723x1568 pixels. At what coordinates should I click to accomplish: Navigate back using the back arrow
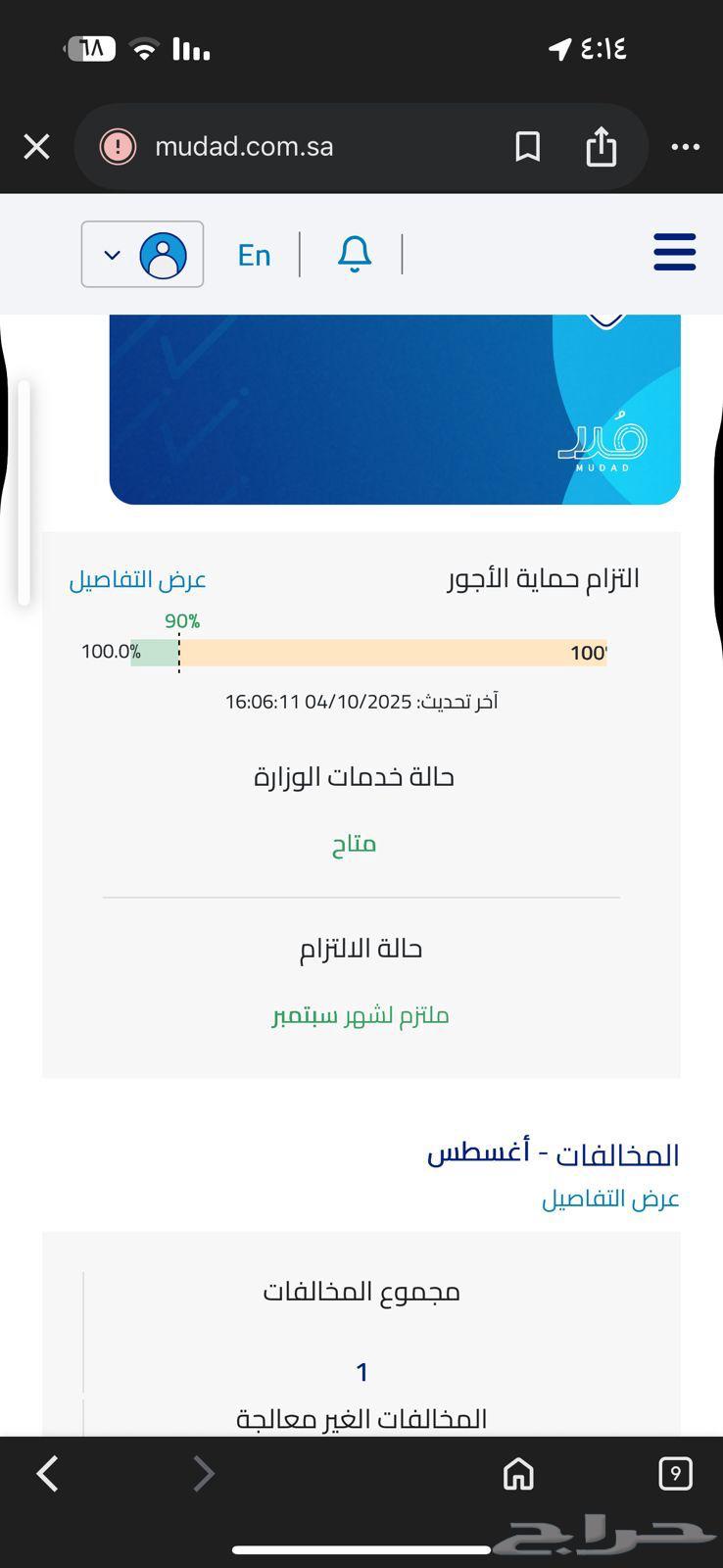(x=45, y=1473)
